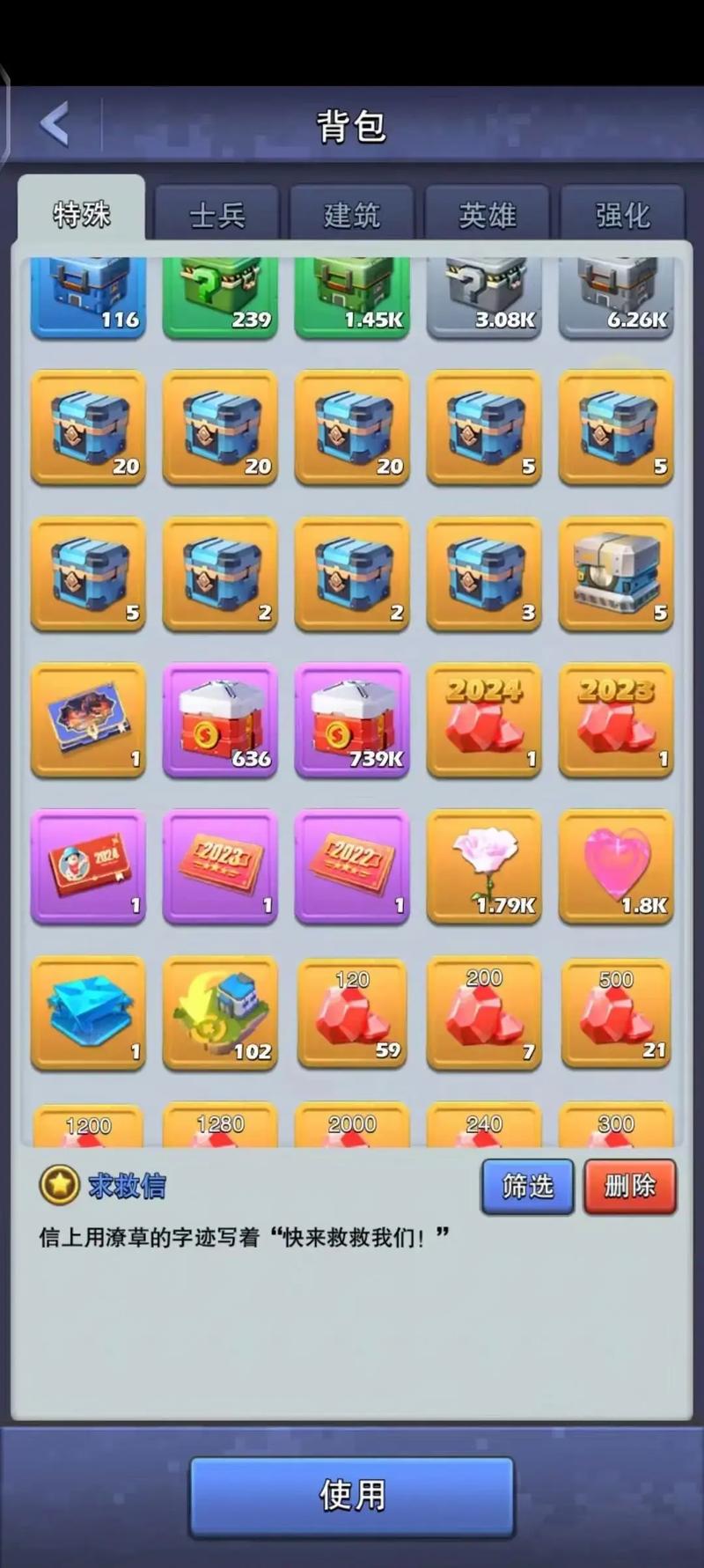Select the building relocation item with 102
This screenshot has height=1568, width=704.
[x=220, y=1012]
